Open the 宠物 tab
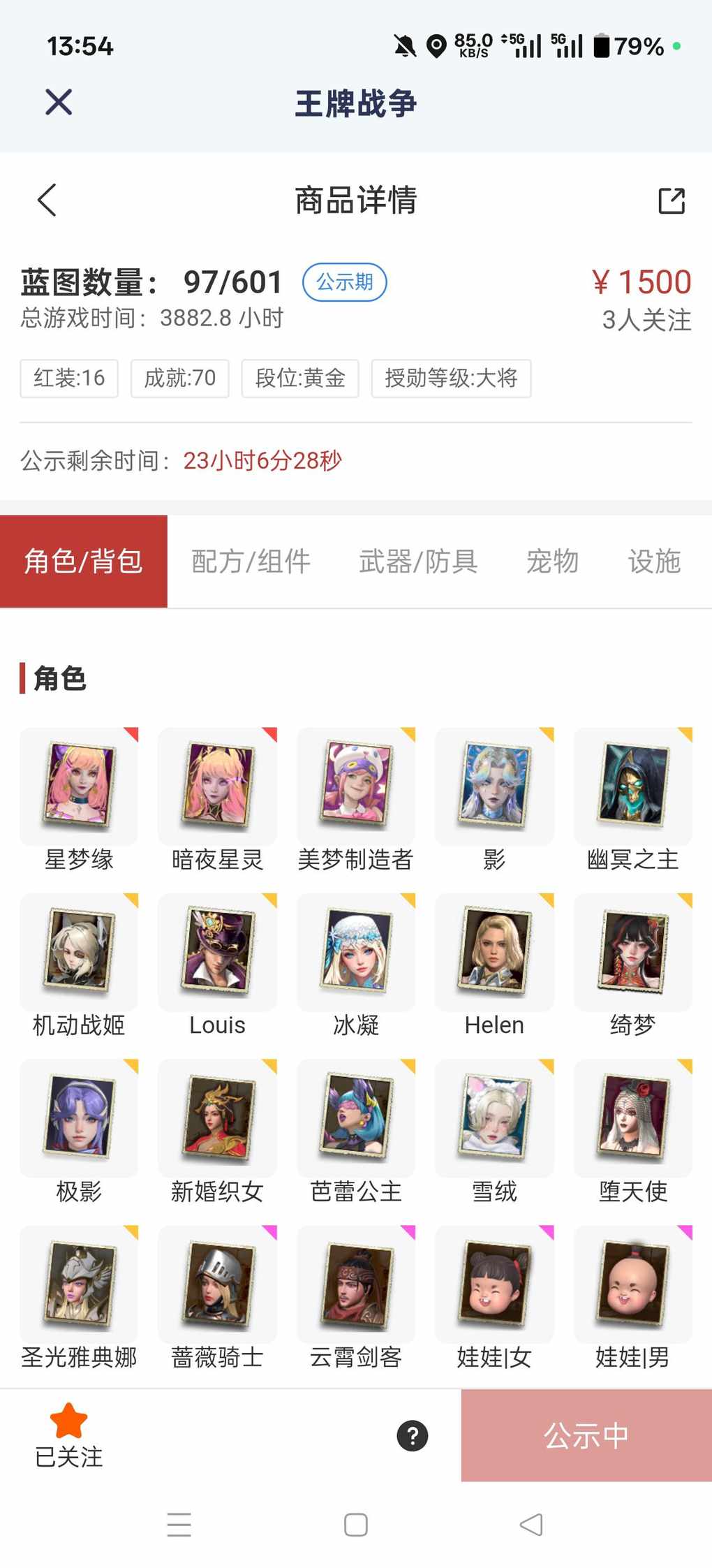This screenshot has height=1568, width=712. pos(552,562)
